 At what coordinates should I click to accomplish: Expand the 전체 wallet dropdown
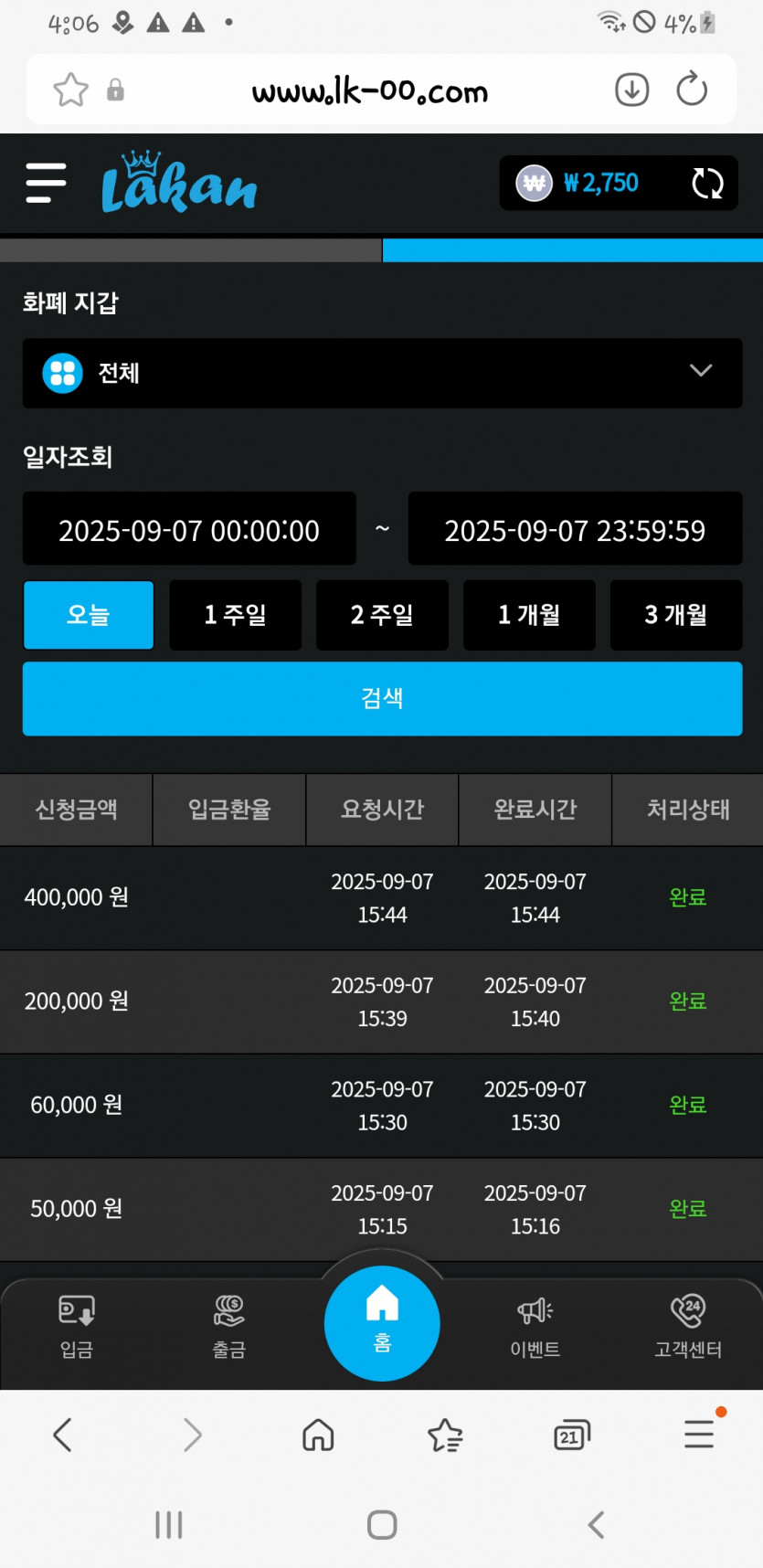382,373
